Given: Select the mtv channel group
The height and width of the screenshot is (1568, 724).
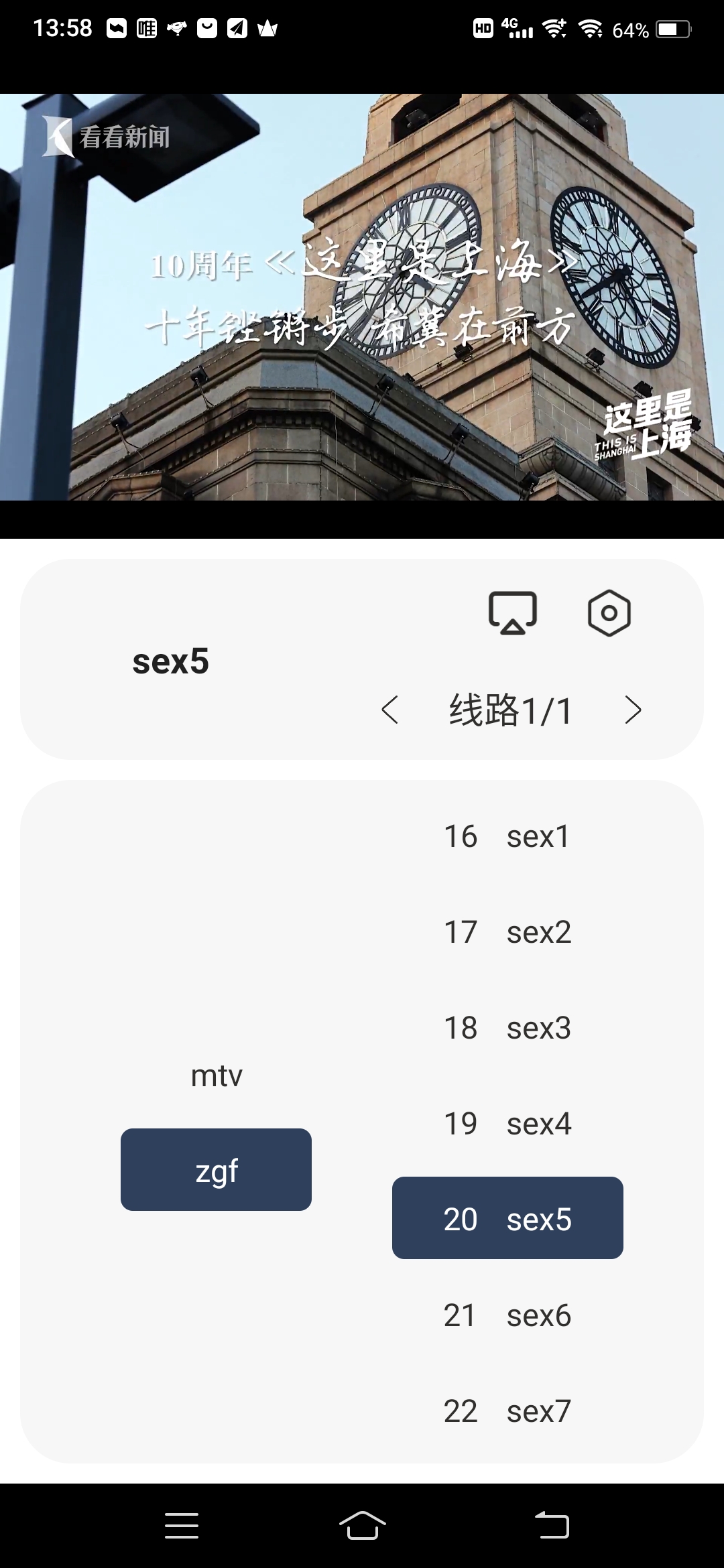Looking at the screenshot, I should pos(216,1076).
